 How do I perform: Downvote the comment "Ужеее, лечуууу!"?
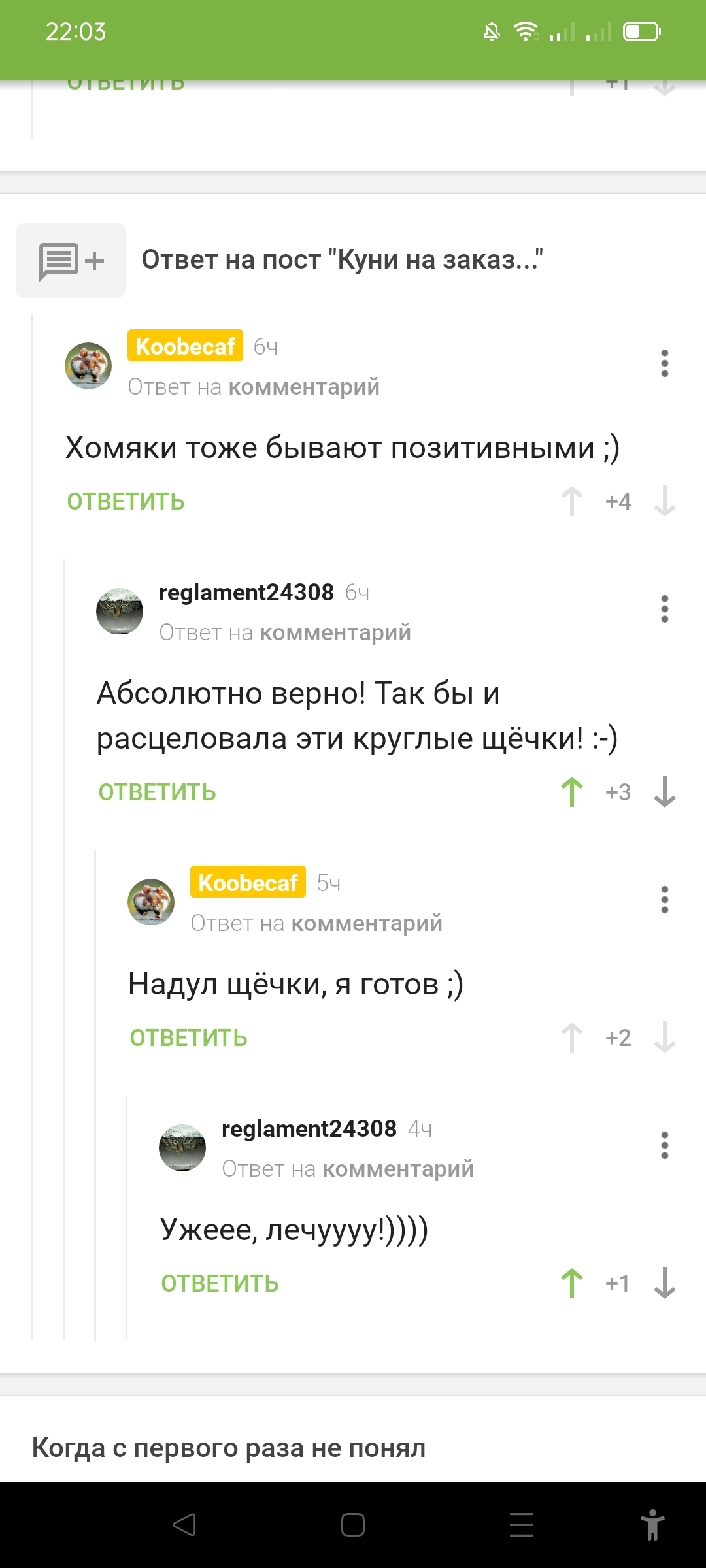pos(665,1283)
